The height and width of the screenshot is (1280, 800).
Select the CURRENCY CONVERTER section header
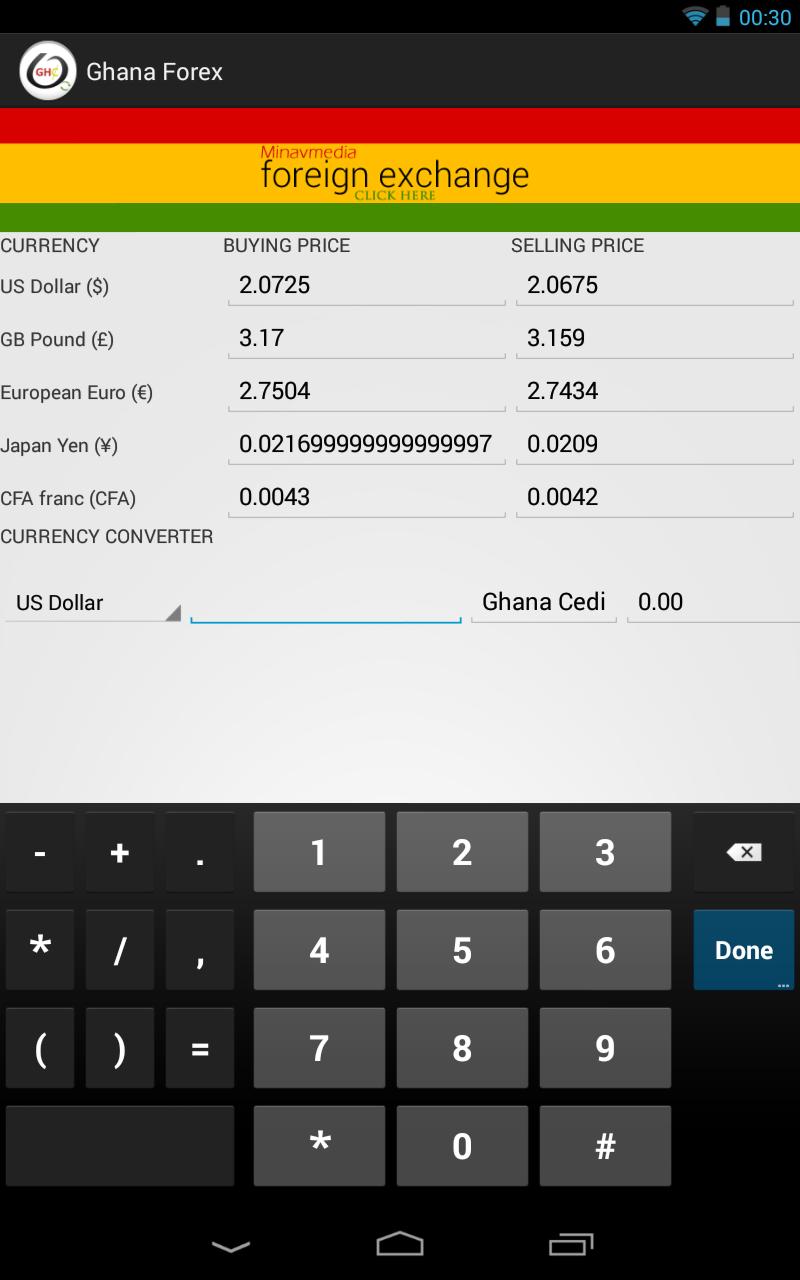click(x=106, y=537)
